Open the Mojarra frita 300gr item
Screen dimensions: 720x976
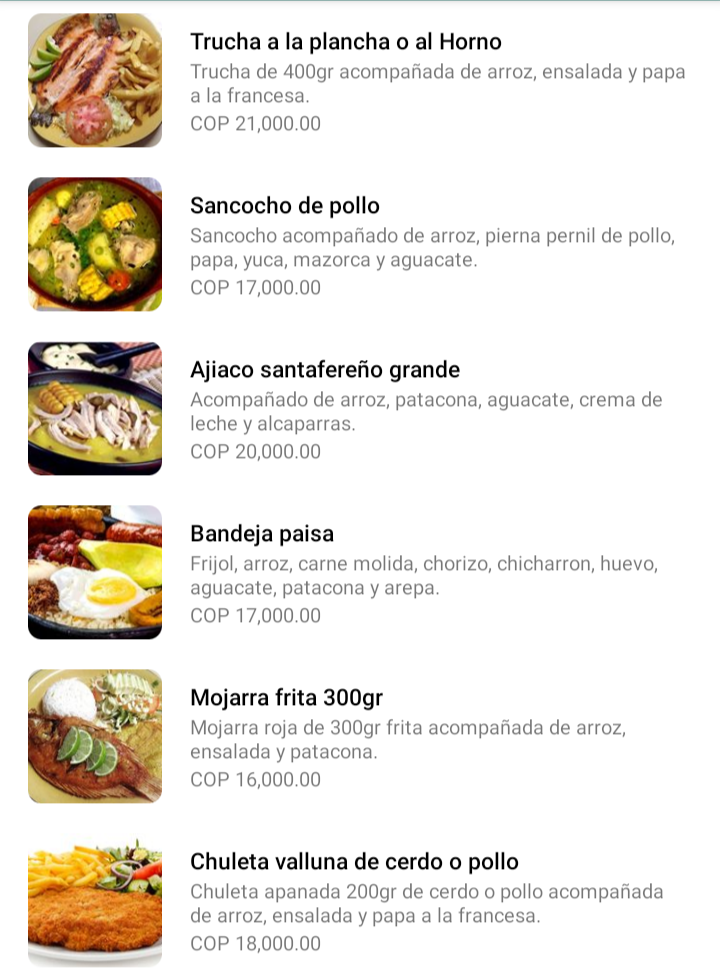pos(287,698)
